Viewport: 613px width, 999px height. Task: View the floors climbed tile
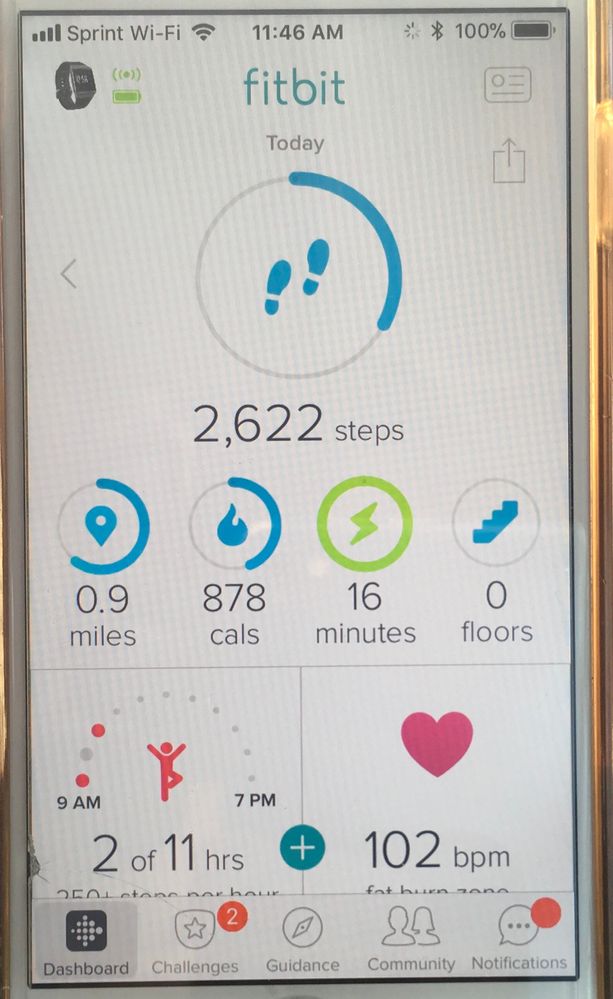coord(496,558)
